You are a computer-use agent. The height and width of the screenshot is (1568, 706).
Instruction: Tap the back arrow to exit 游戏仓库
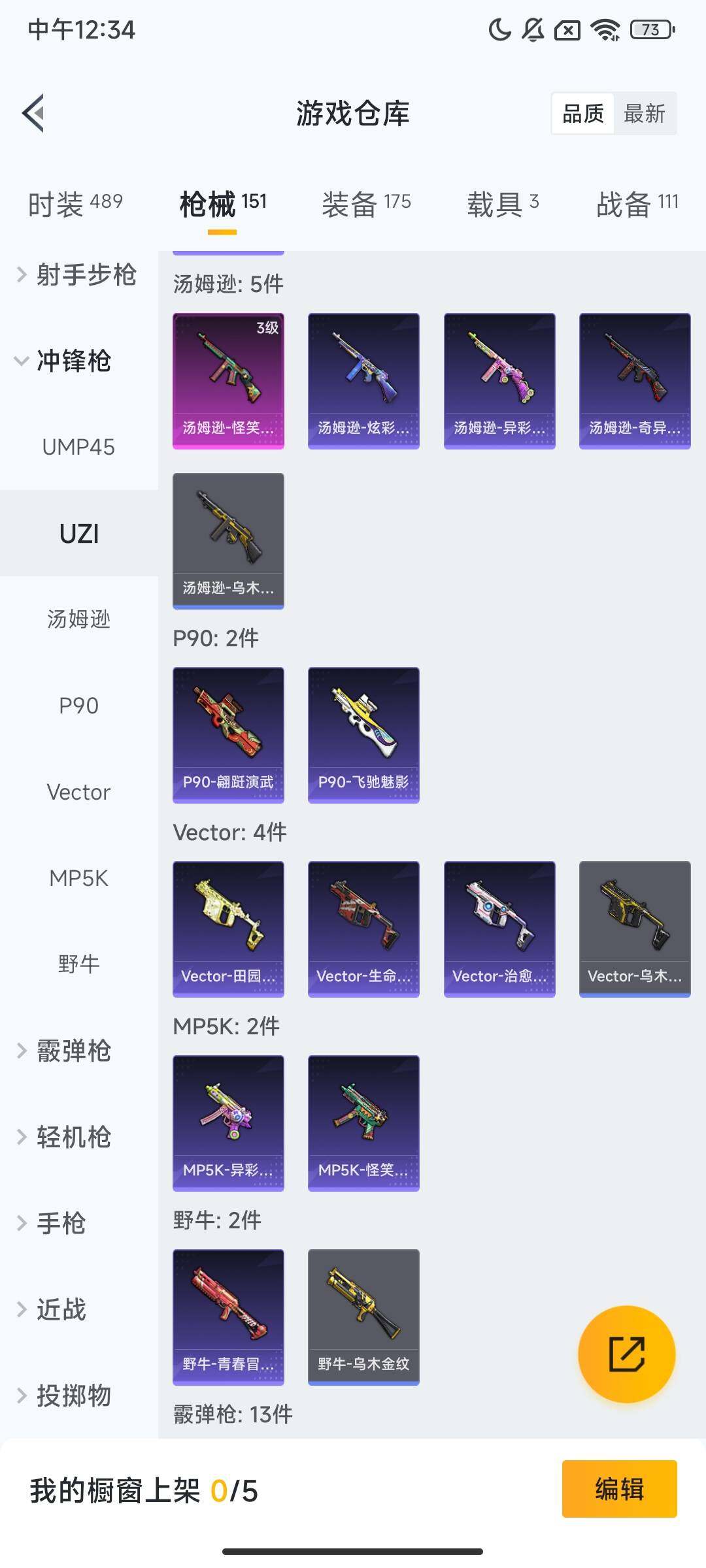click(33, 112)
